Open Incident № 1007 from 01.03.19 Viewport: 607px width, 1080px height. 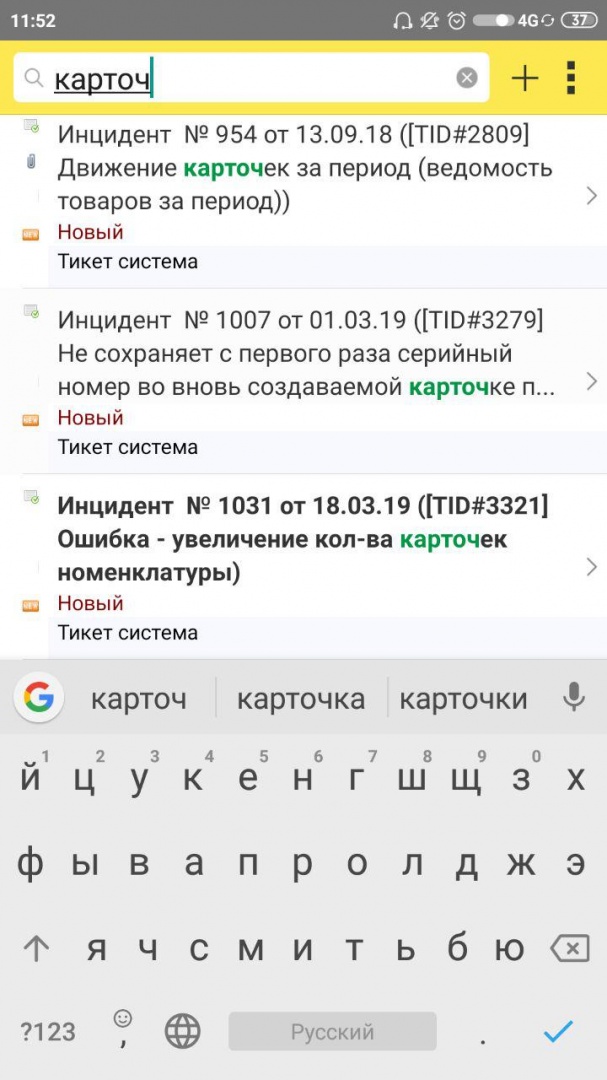[x=300, y=353]
